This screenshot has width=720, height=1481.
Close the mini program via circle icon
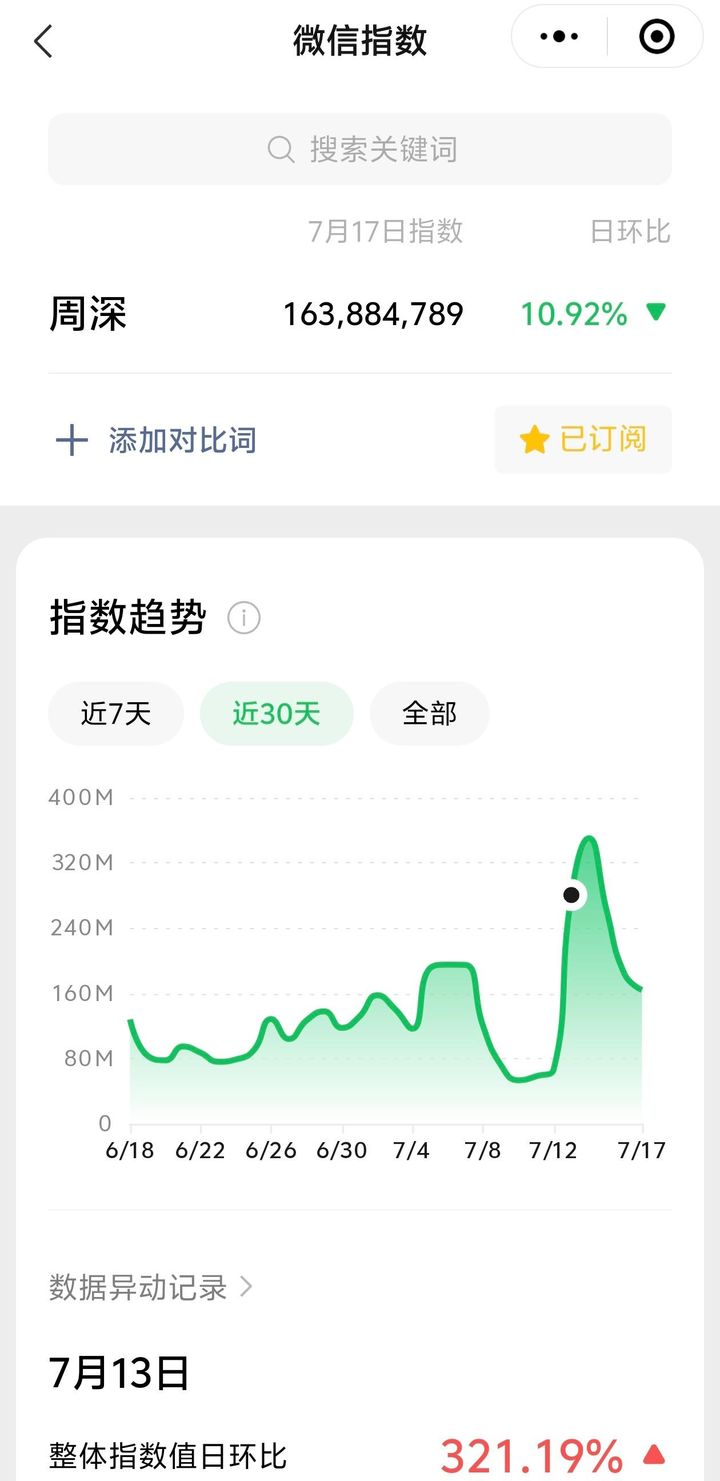coord(656,38)
